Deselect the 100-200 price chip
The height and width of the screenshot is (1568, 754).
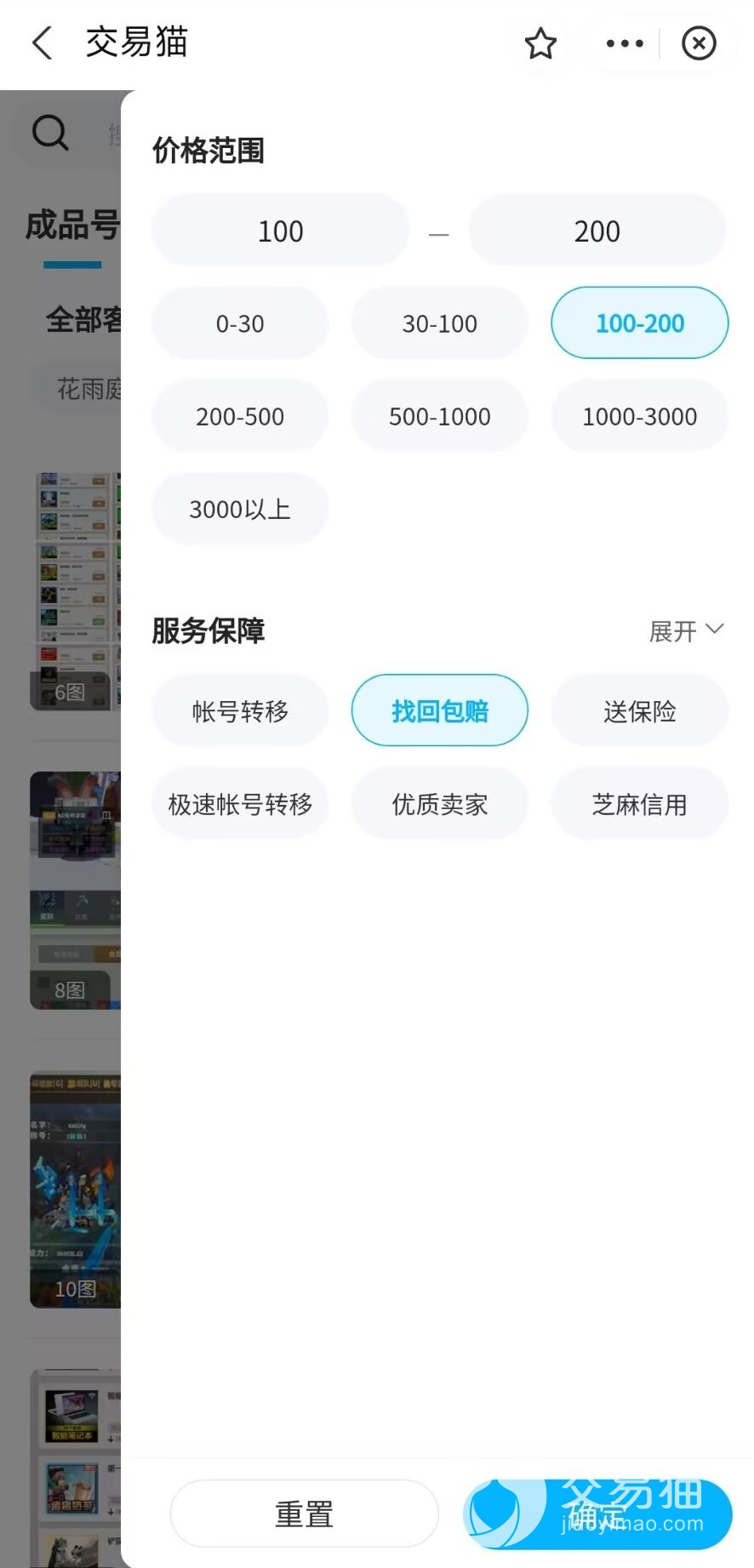click(639, 323)
